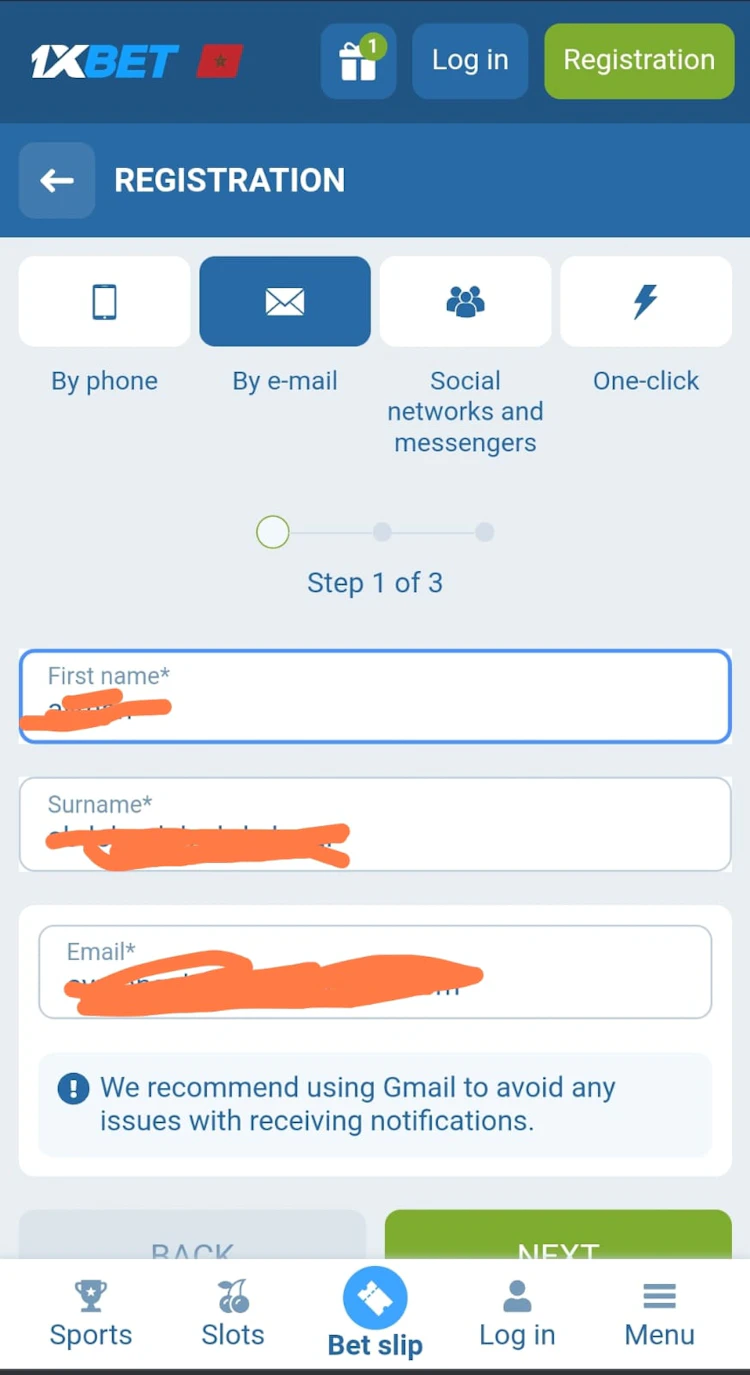Viewport: 750px width, 1375px height.
Task: Open the Menu tab
Action: (x=659, y=1314)
